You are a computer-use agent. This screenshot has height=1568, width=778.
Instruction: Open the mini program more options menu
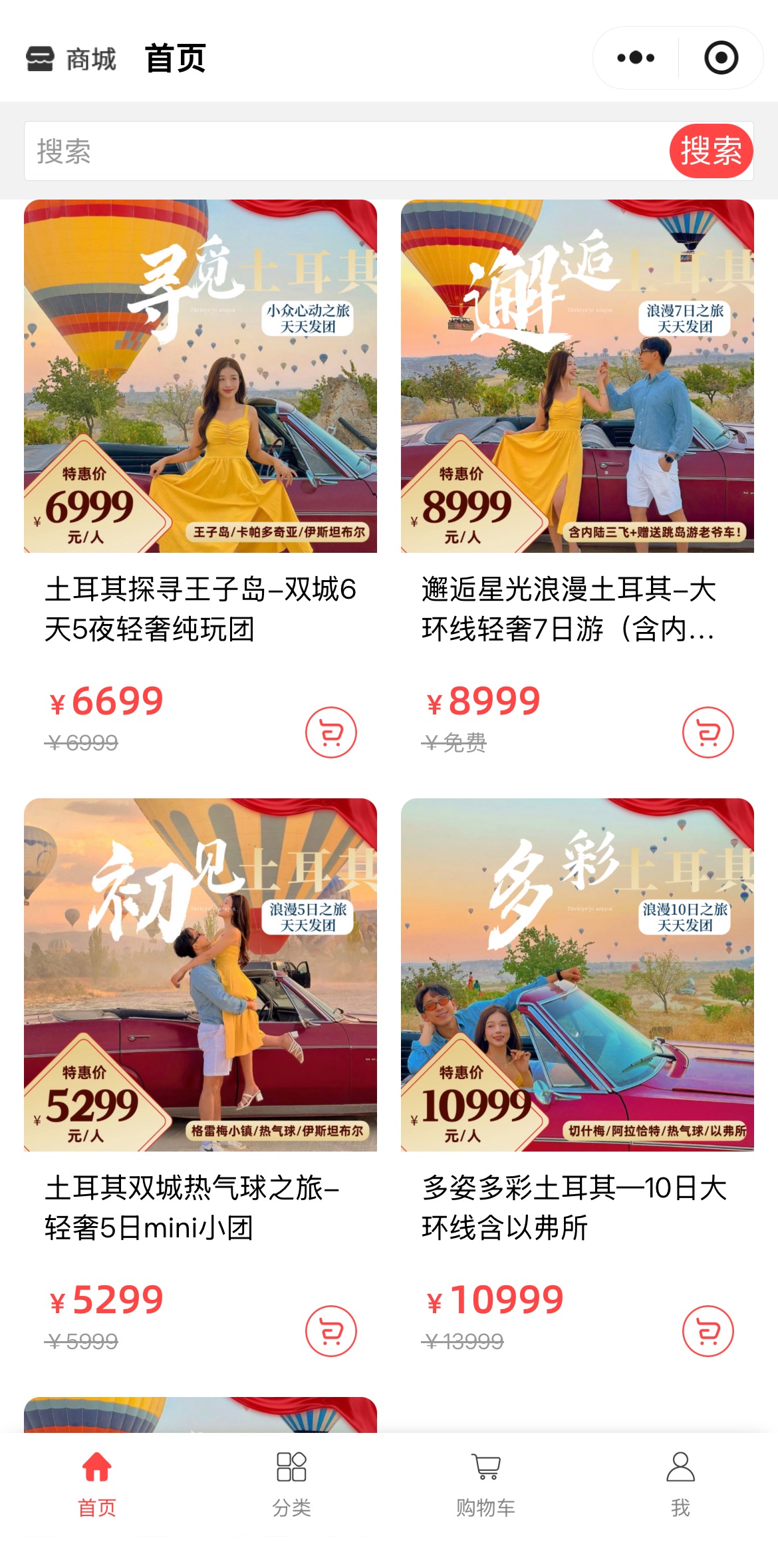(x=635, y=58)
